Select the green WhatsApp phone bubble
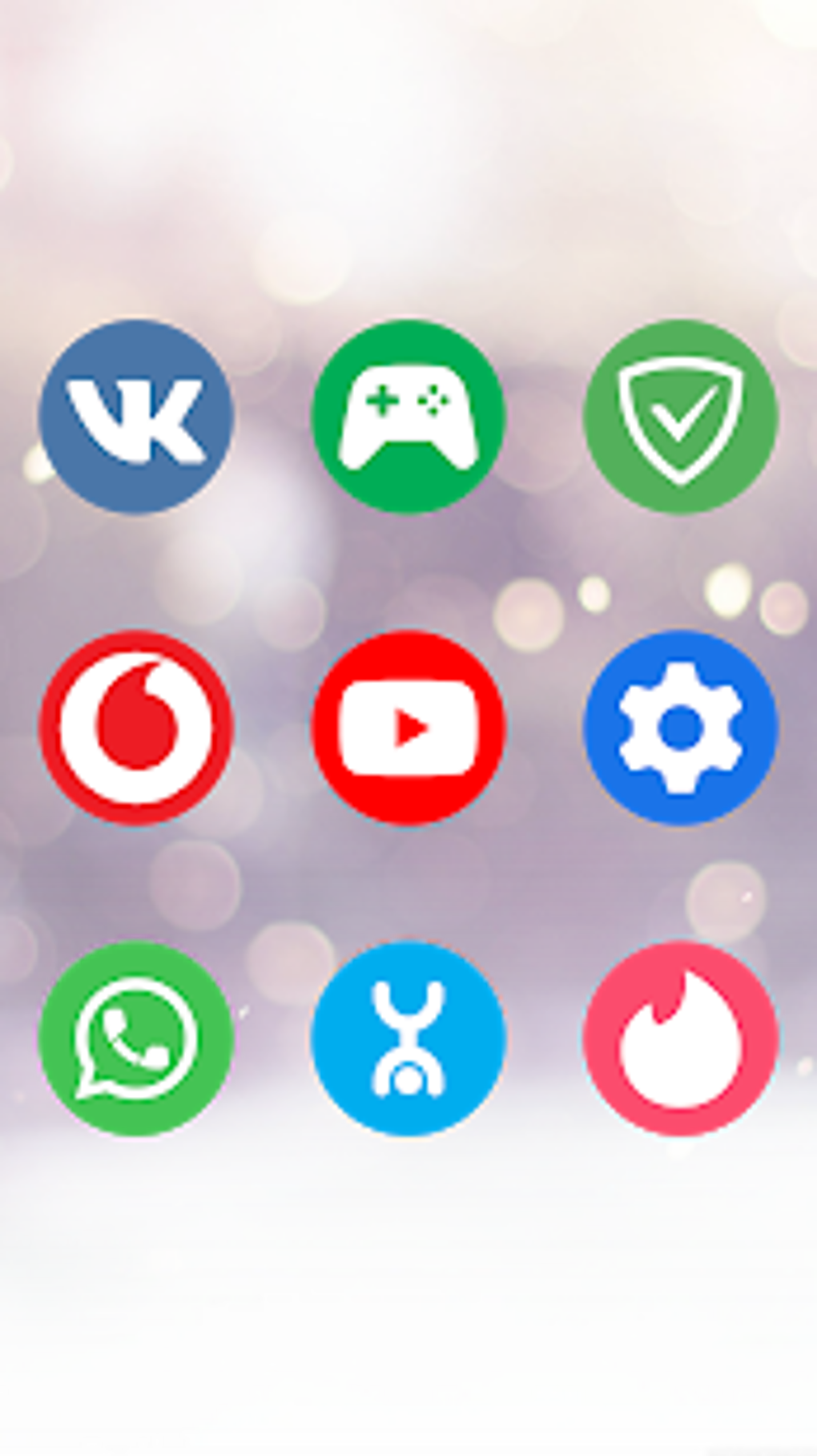817x1456 pixels. pyautogui.click(x=136, y=1038)
